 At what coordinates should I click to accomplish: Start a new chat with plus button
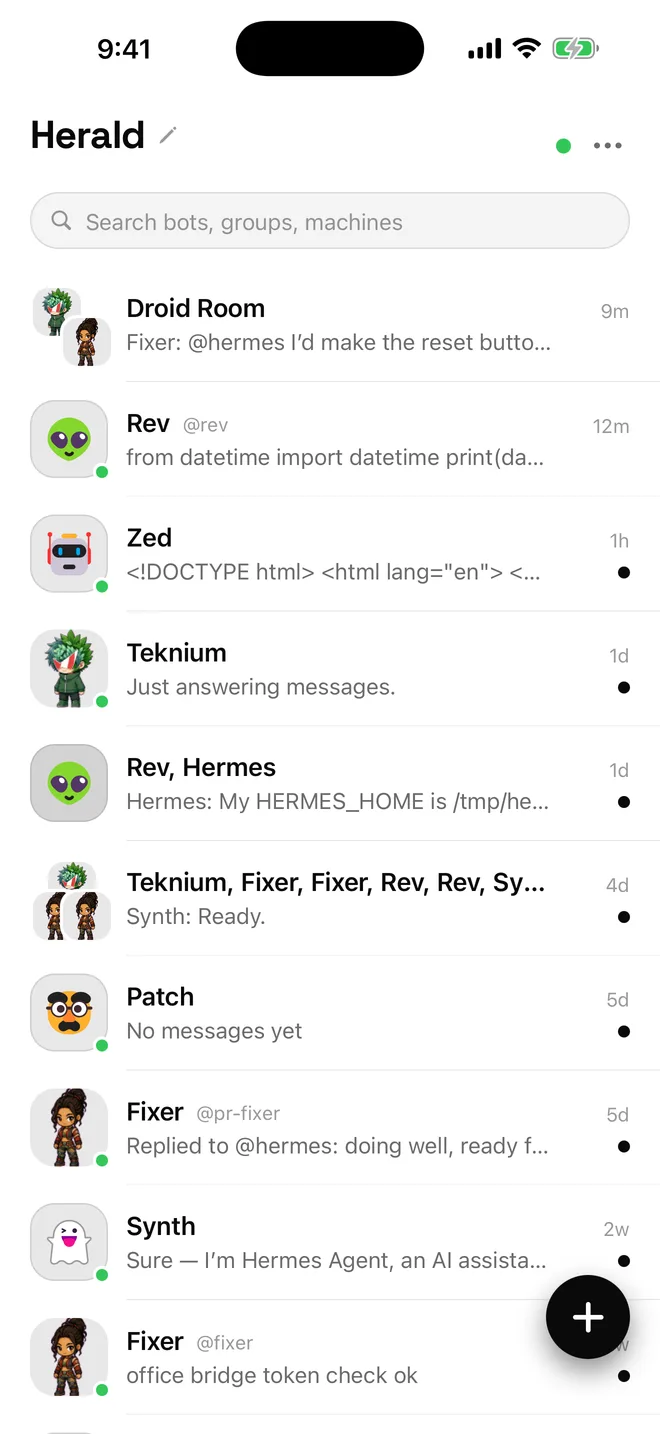coord(588,1317)
